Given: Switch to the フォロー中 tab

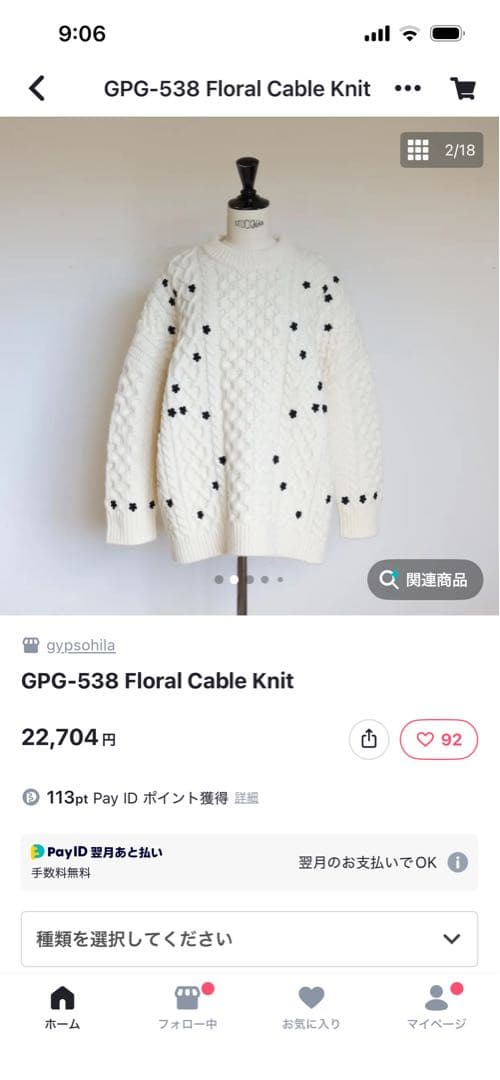Looking at the screenshot, I should pos(188,1007).
